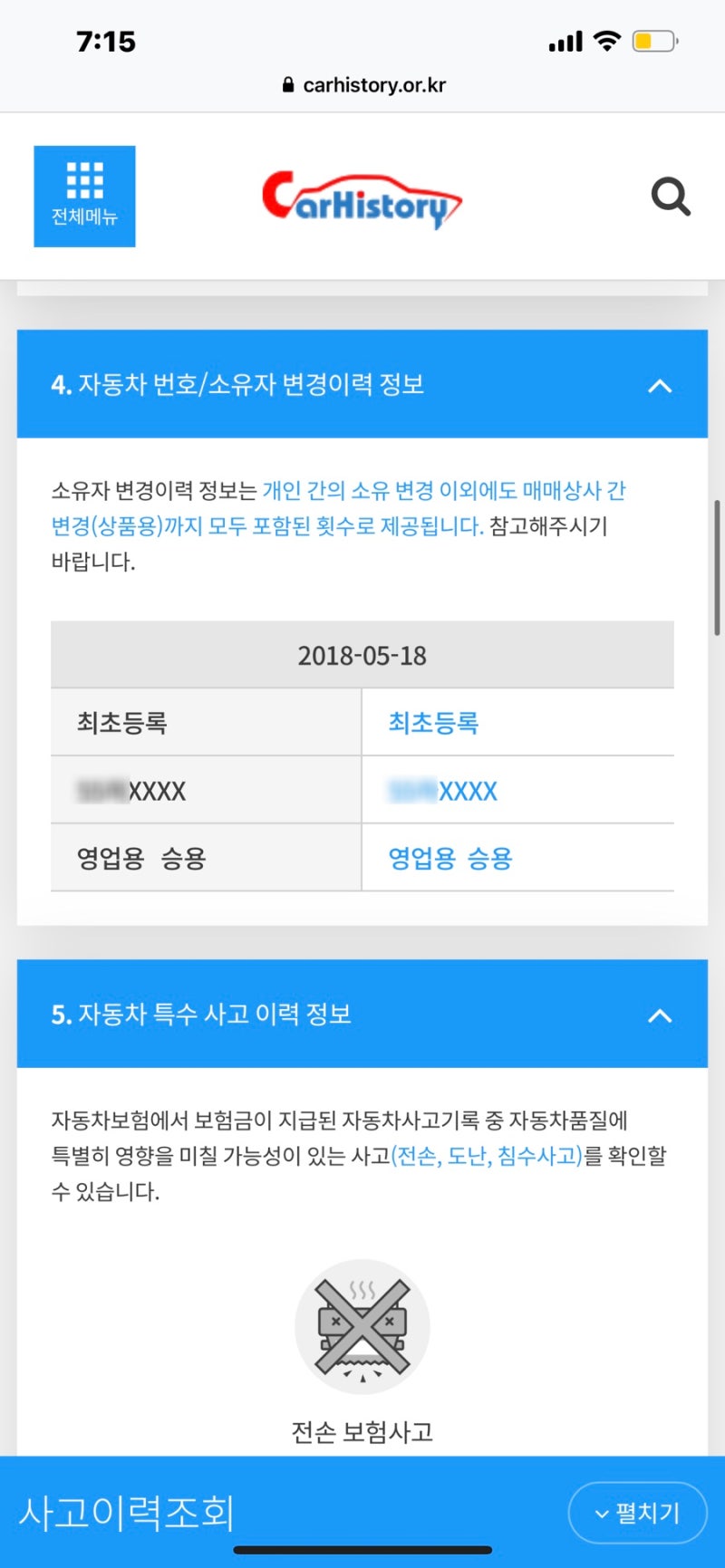Tap the carhistory.or.kr address bar
This screenshot has height=1568, width=725.
click(x=363, y=85)
